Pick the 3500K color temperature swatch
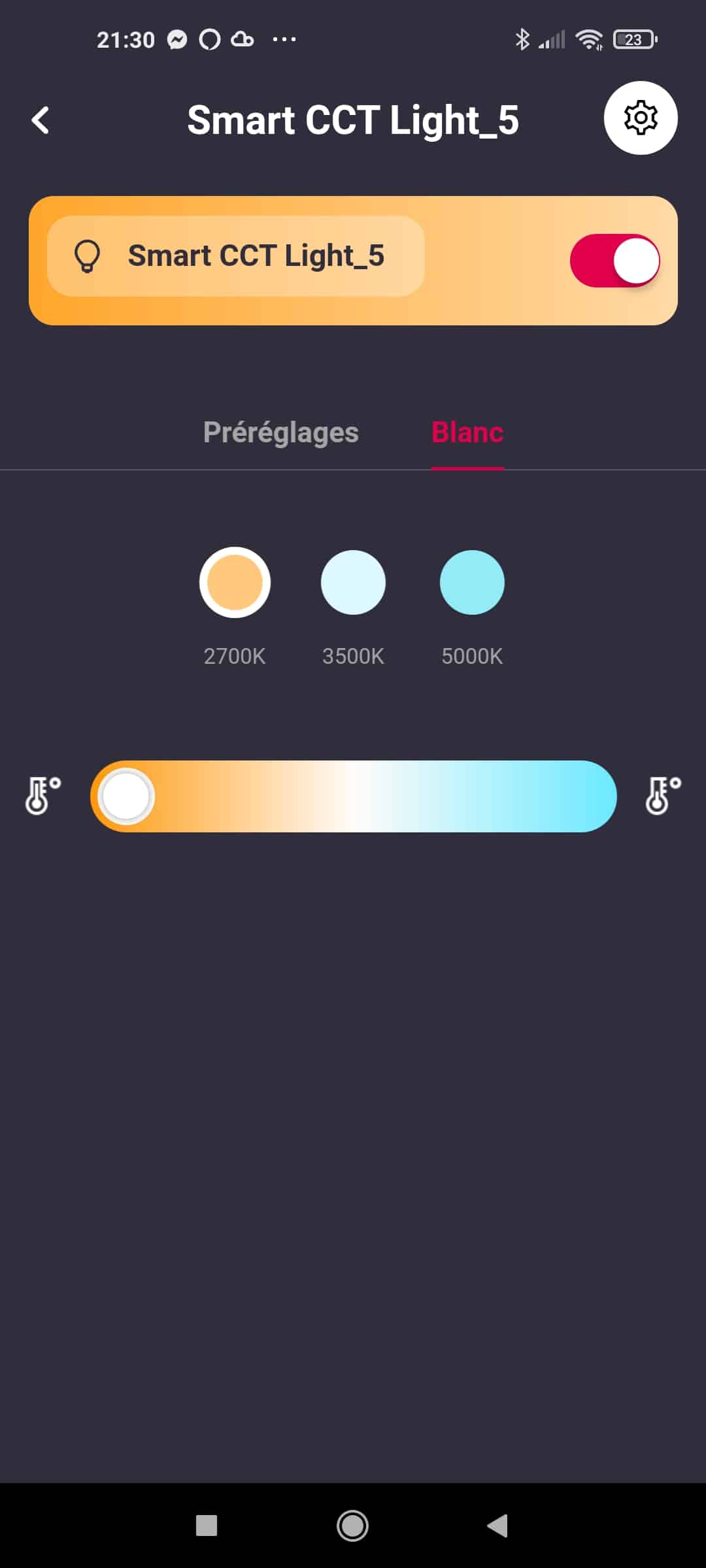The height and width of the screenshot is (1568, 706). [353, 582]
